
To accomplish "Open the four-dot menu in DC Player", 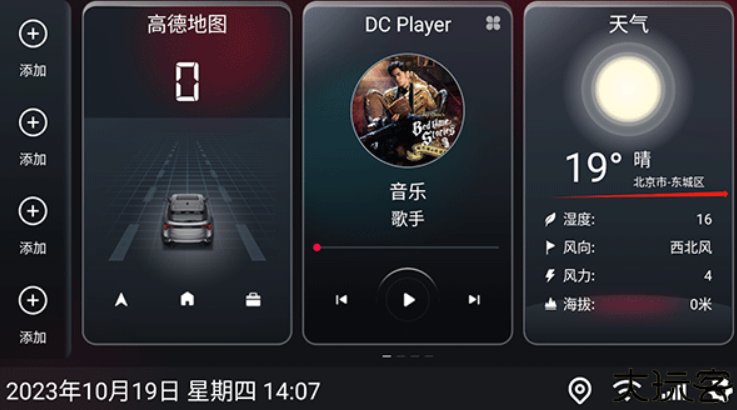I will (492, 24).
